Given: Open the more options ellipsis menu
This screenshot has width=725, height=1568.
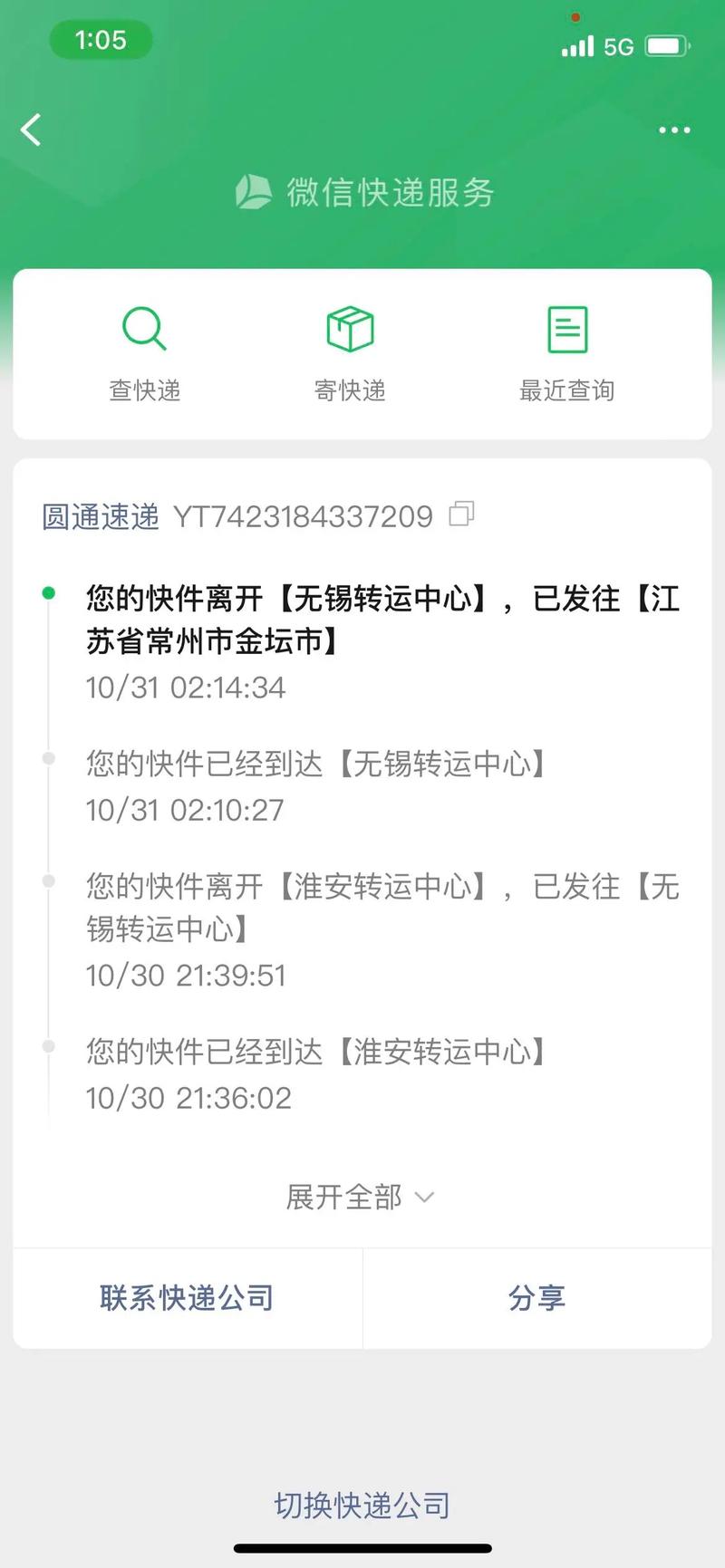Looking at the screenshot, I should [673, 130].
